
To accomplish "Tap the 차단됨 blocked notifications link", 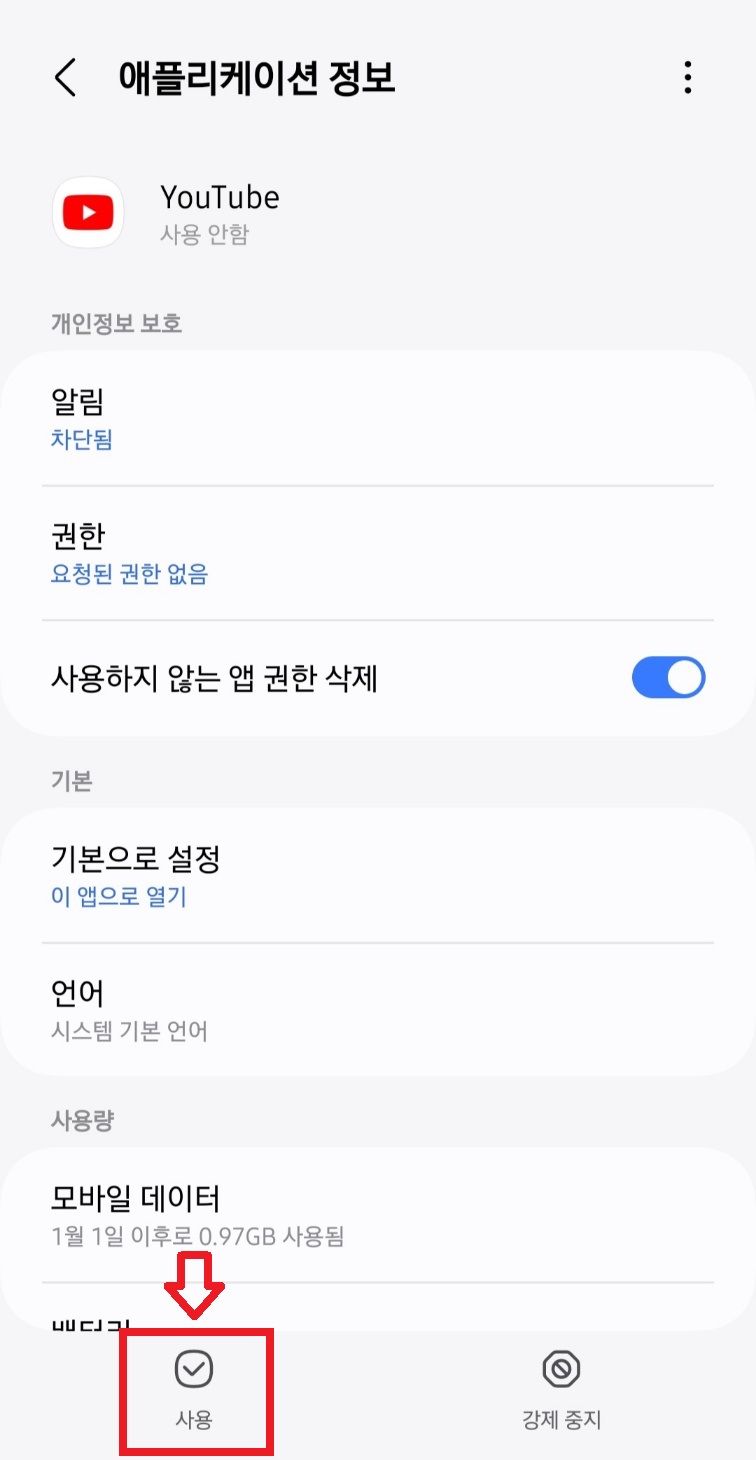I will coord(81,440).
